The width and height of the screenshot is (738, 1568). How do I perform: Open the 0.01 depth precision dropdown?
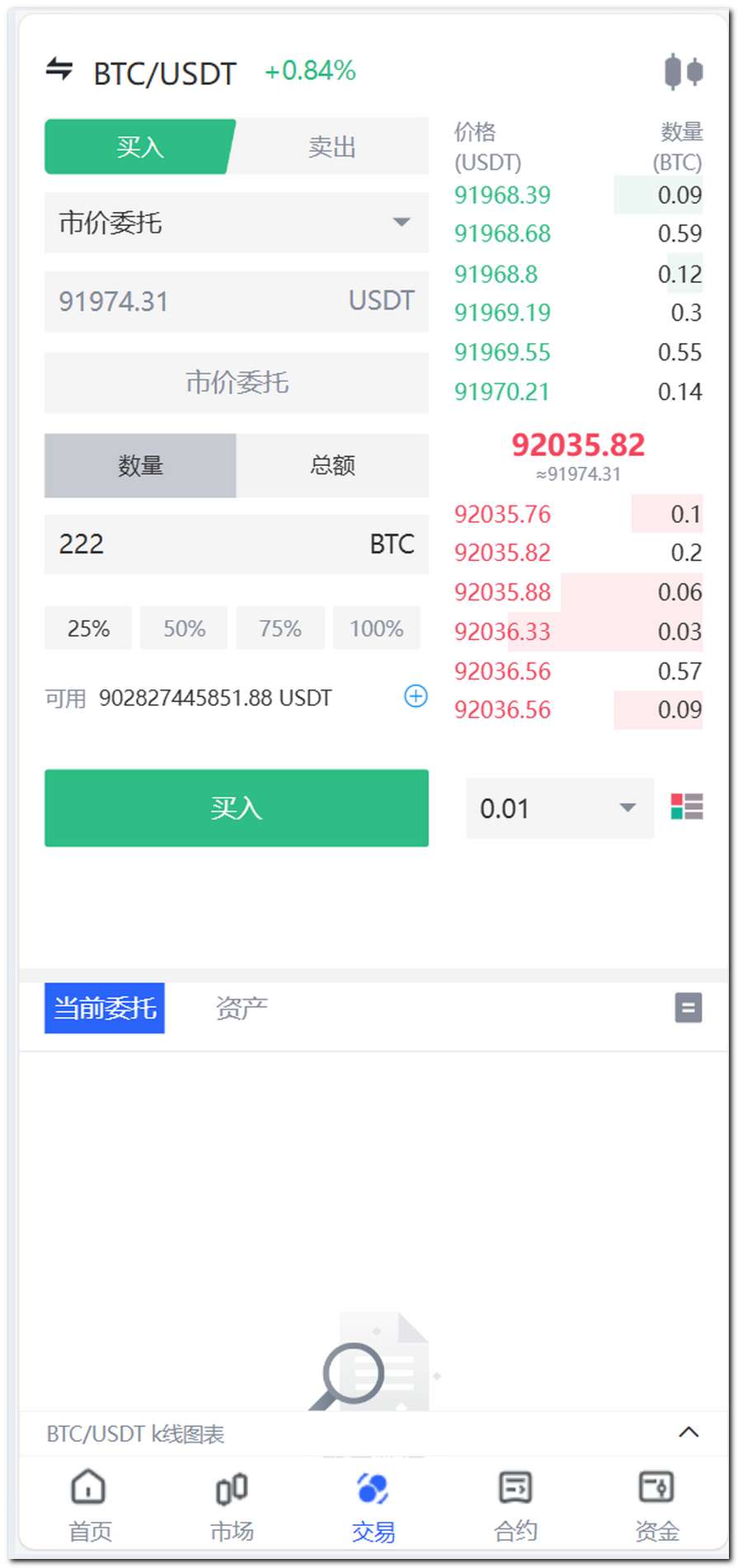pyautogui.click(x=559, y=808)
